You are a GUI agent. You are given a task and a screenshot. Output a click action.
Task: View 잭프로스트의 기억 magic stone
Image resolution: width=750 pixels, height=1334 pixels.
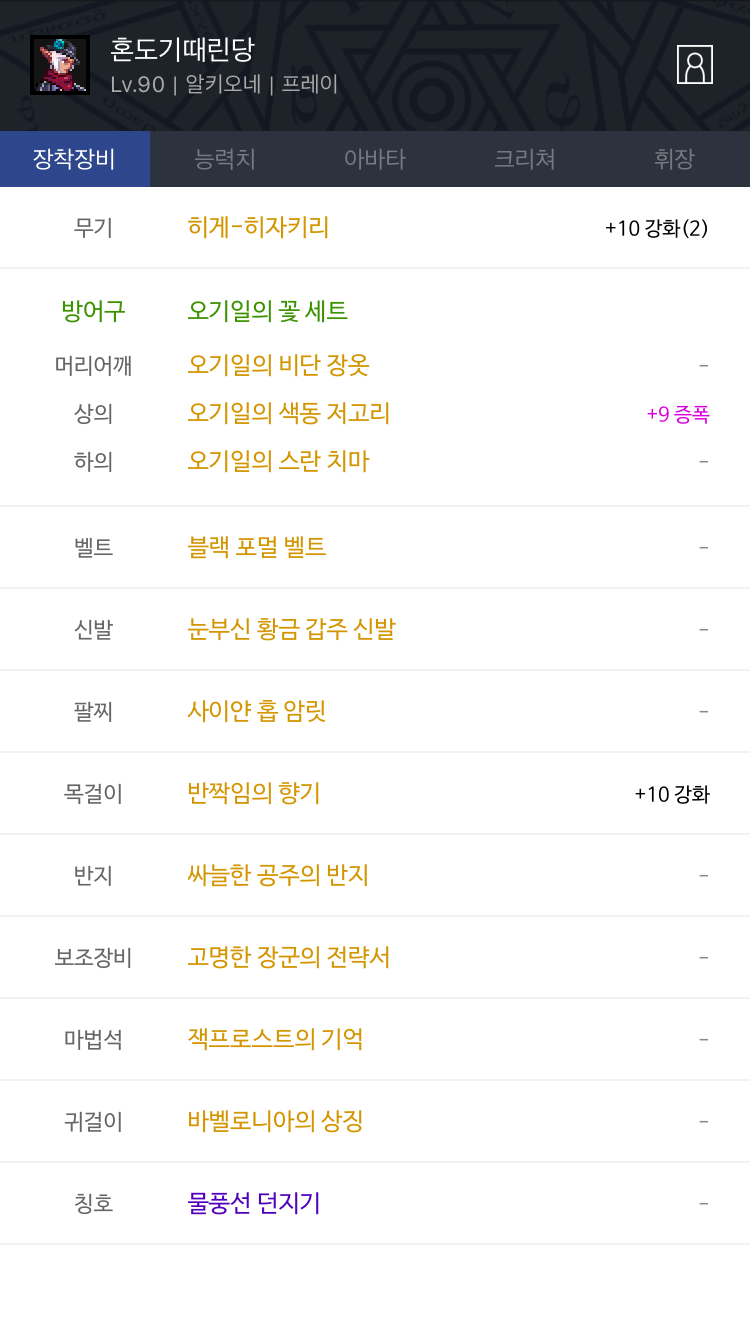click(276, 1039)
